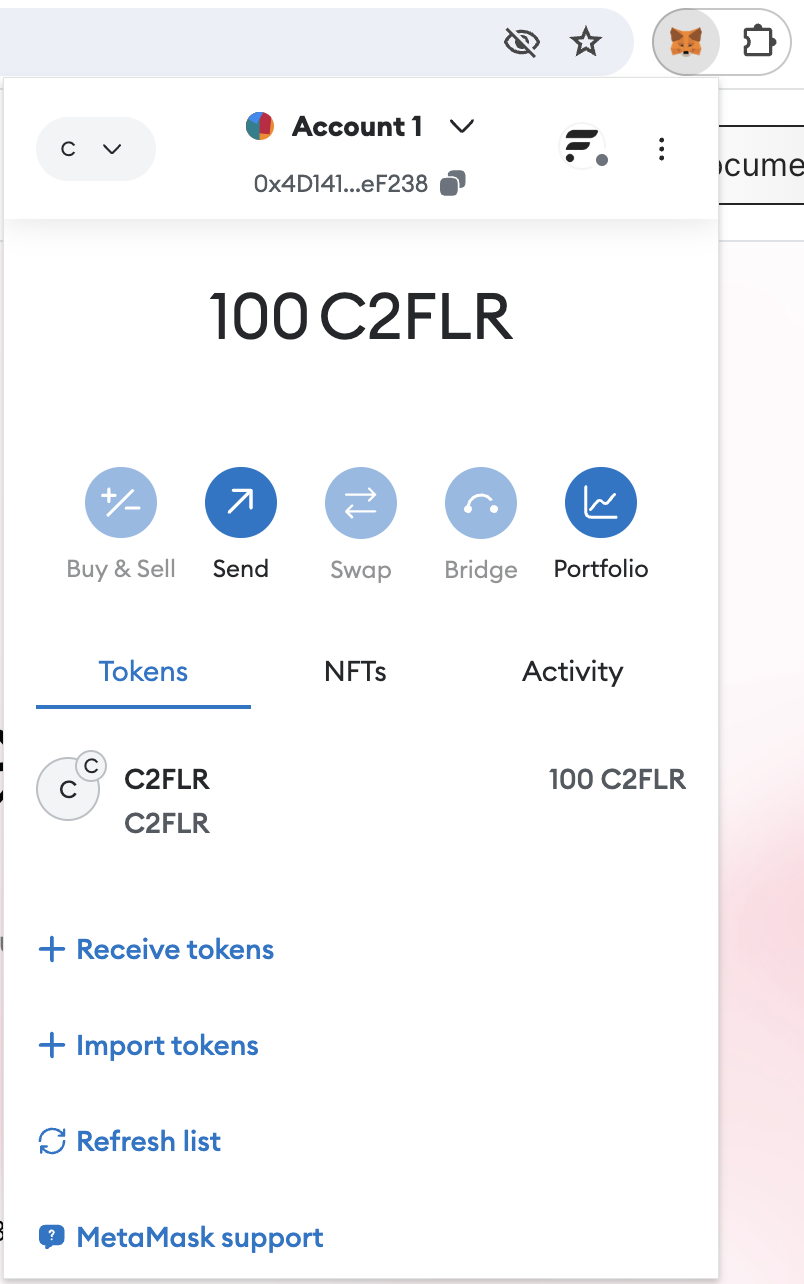Open the C2FLR token row

(x=360, y=800)
